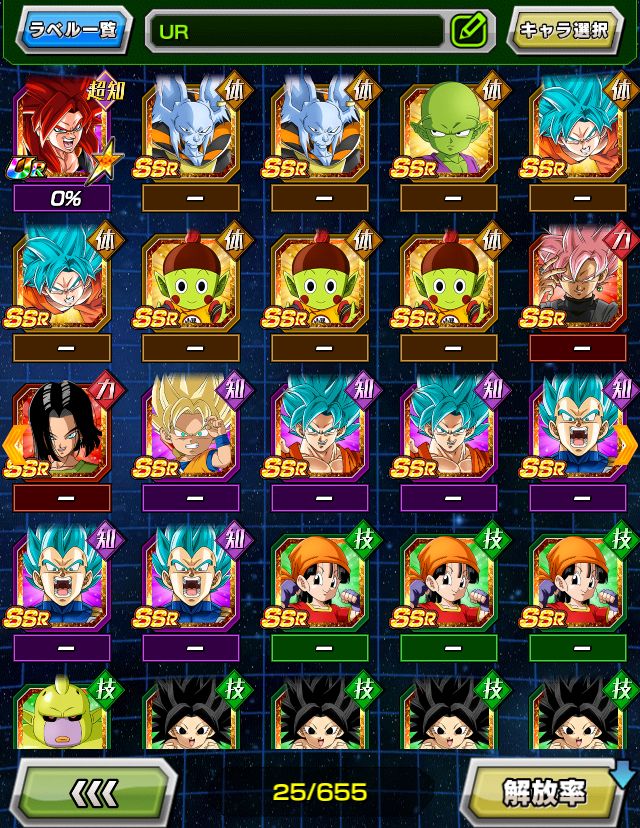Select the UR character showing 0%
Image resolution: width=640 pixels, height=828 pixels.
tap(61, 130)
